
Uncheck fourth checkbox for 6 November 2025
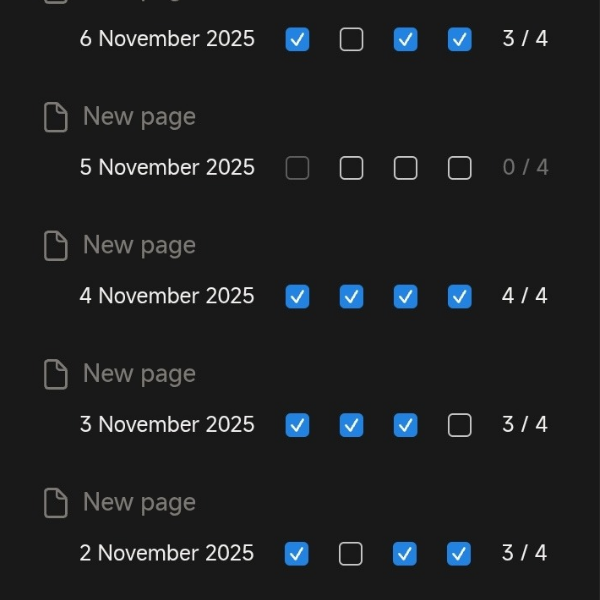coord(459,40)
